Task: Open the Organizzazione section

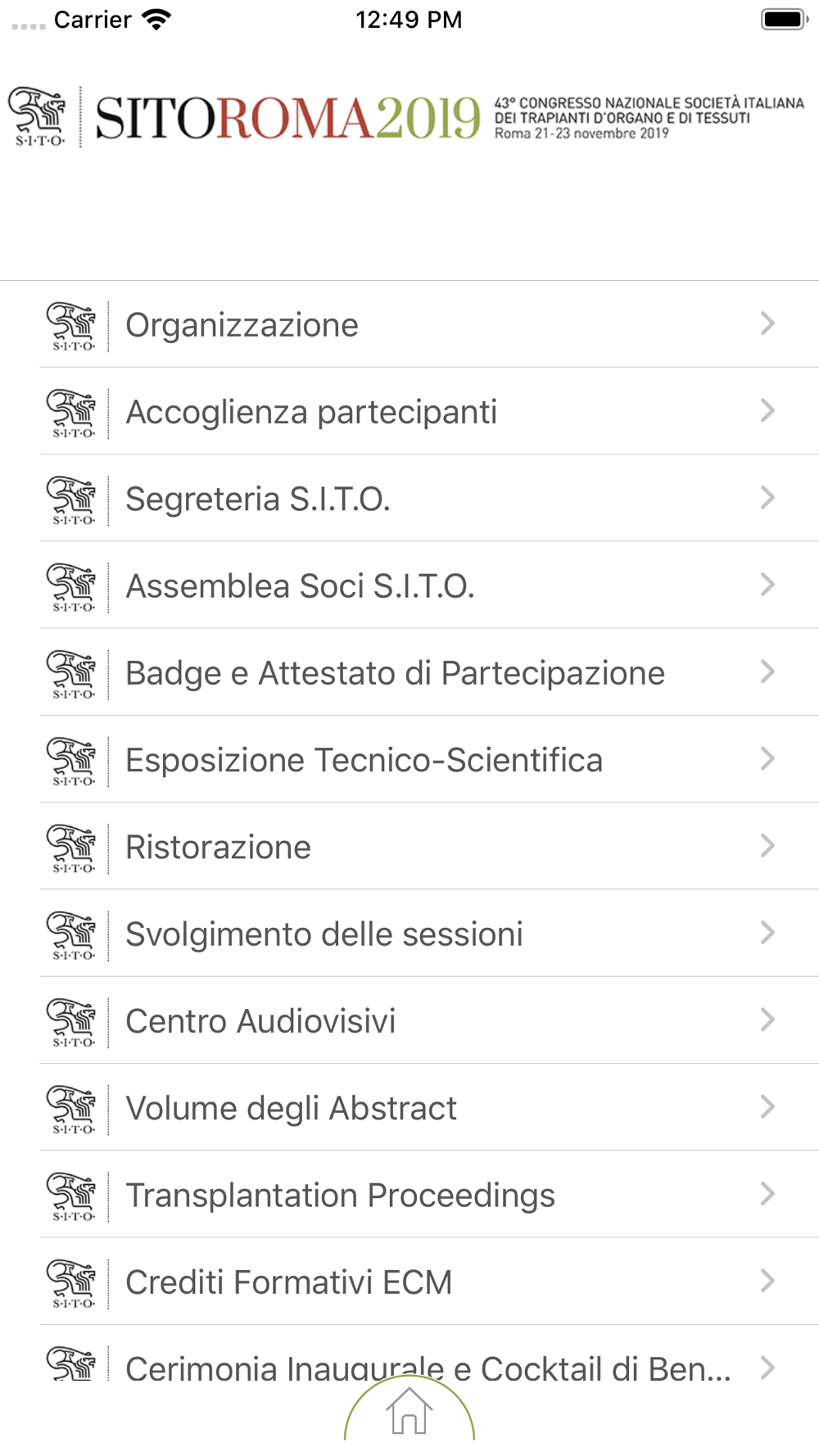Action: [x=409, y=324]
